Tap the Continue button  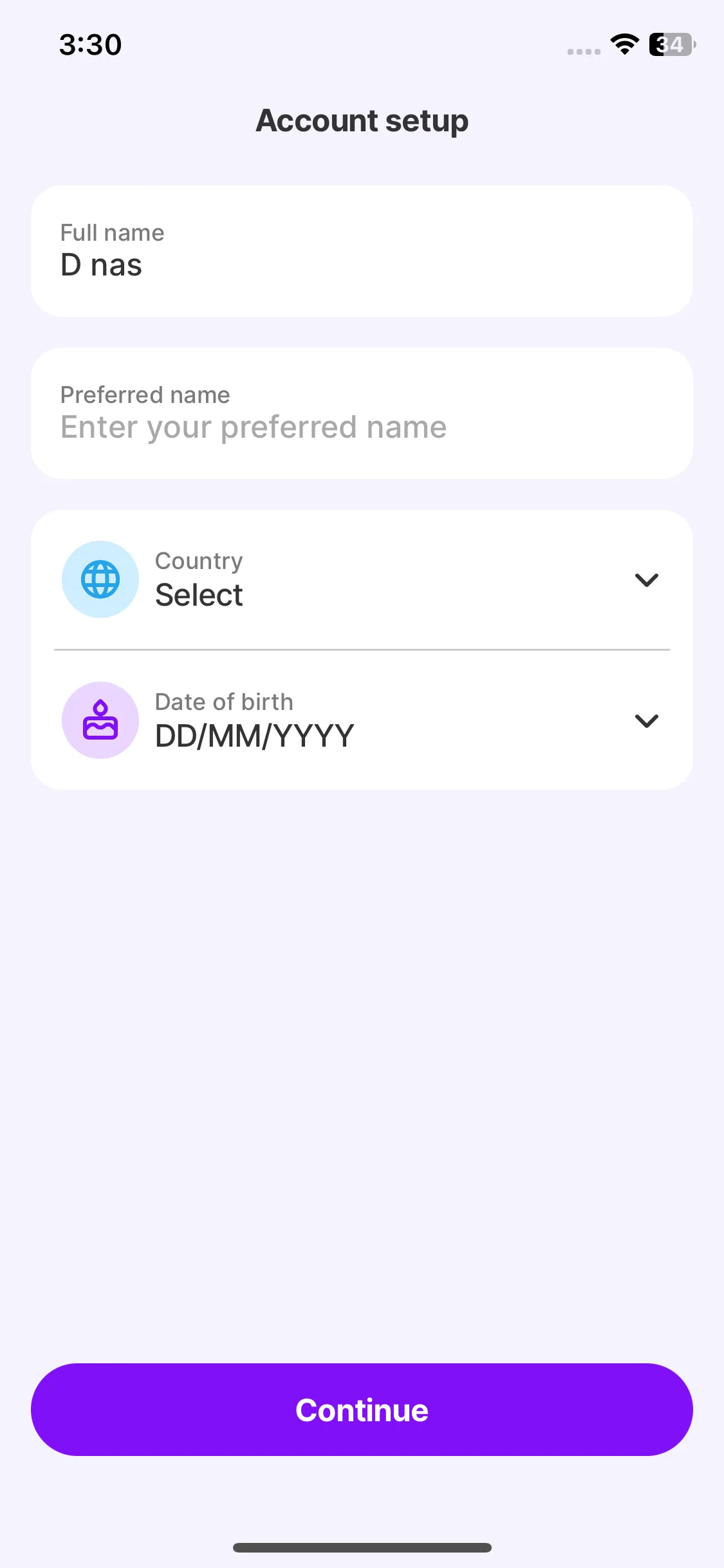click(362, 1410)
